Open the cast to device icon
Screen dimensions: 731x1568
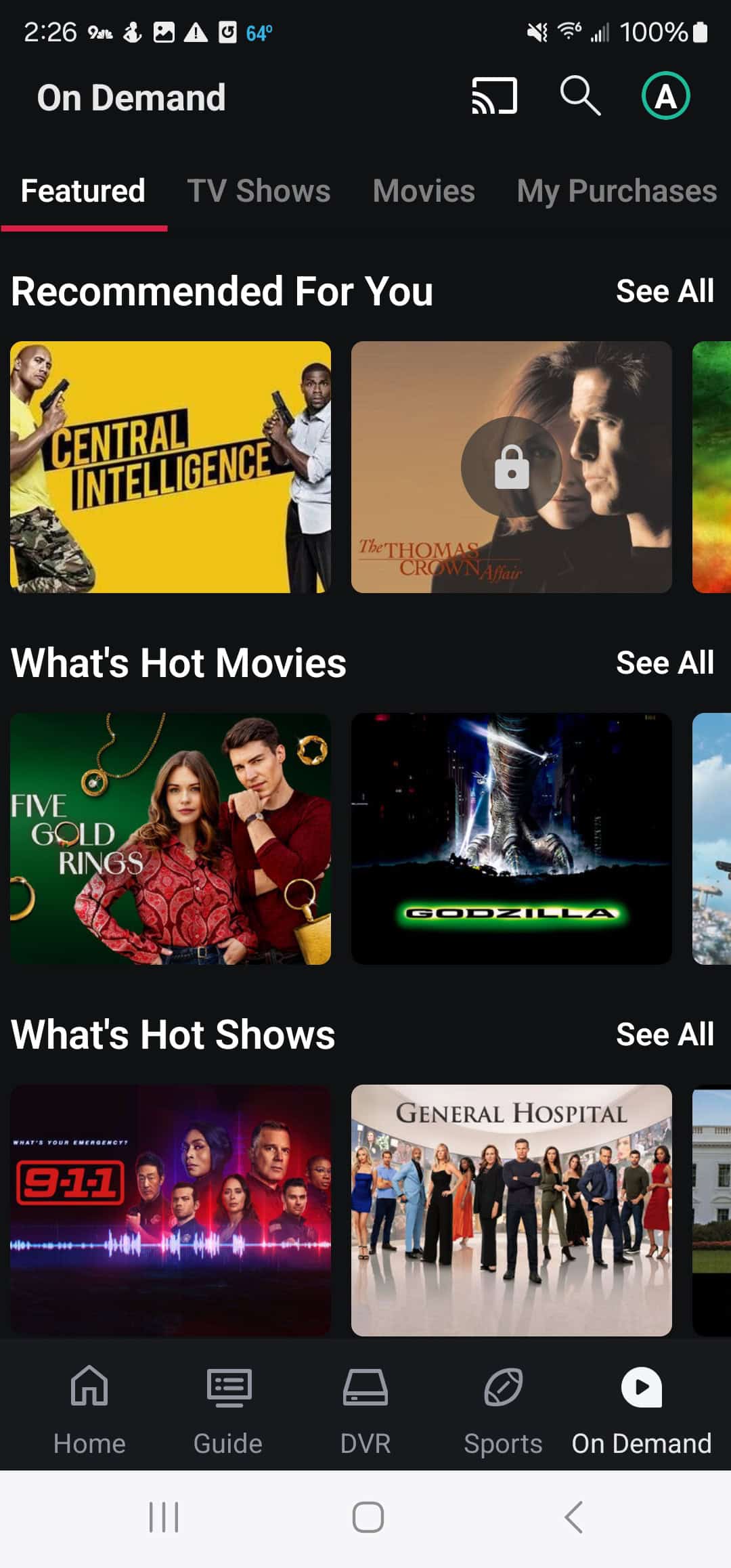[x=494, y=95]
